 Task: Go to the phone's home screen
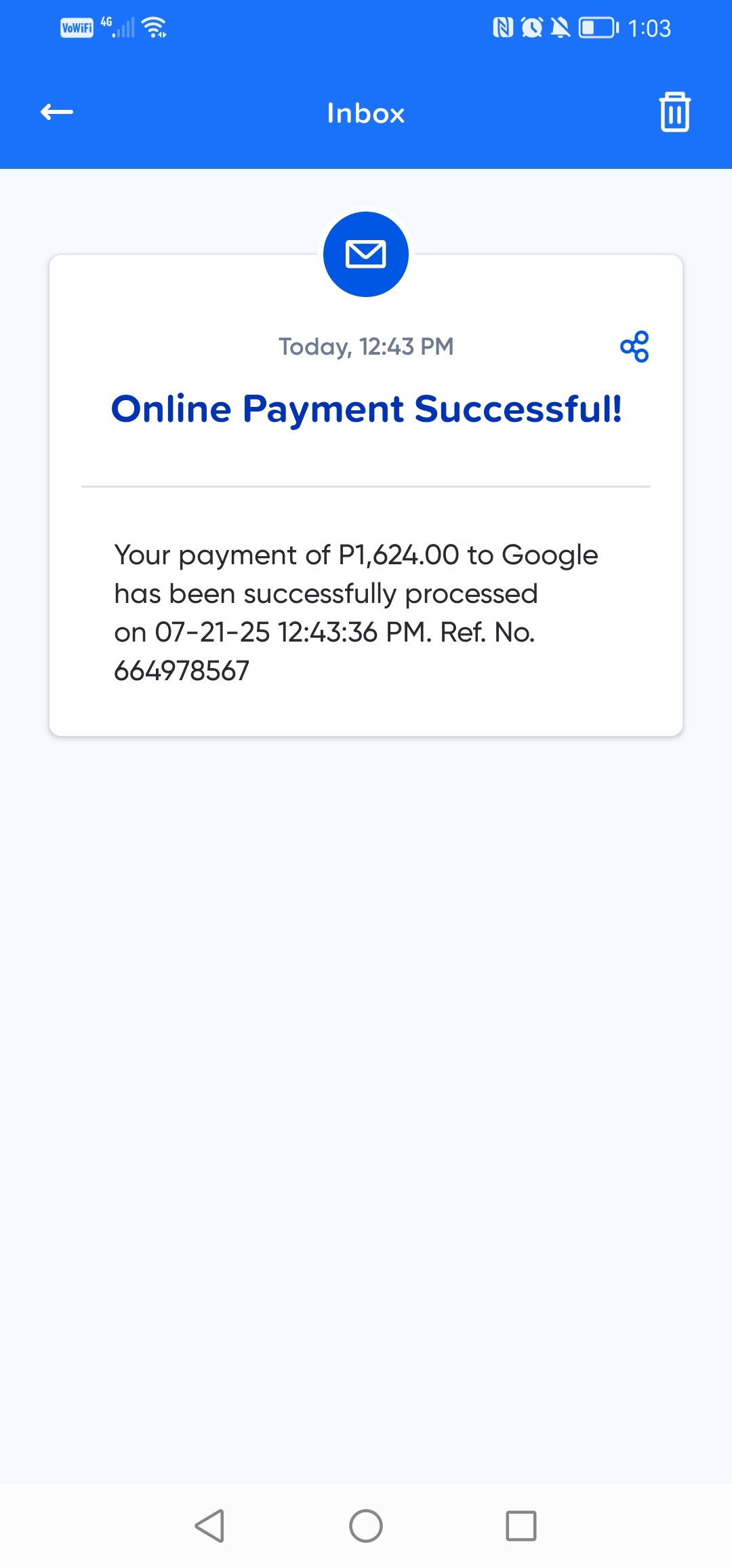366,1526
